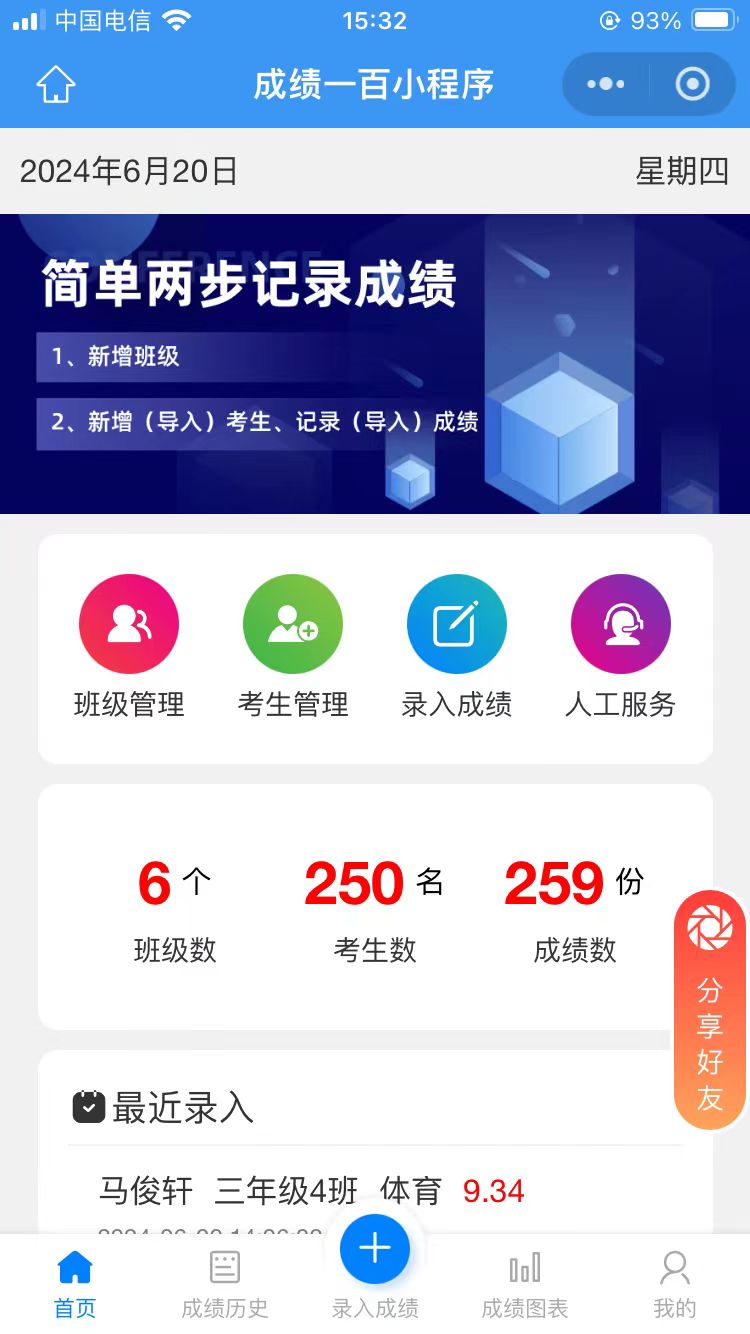This screenshot has height=1334, width=750.
Task: Close the mini program with the circle button
Action: [x=692, y=84]
